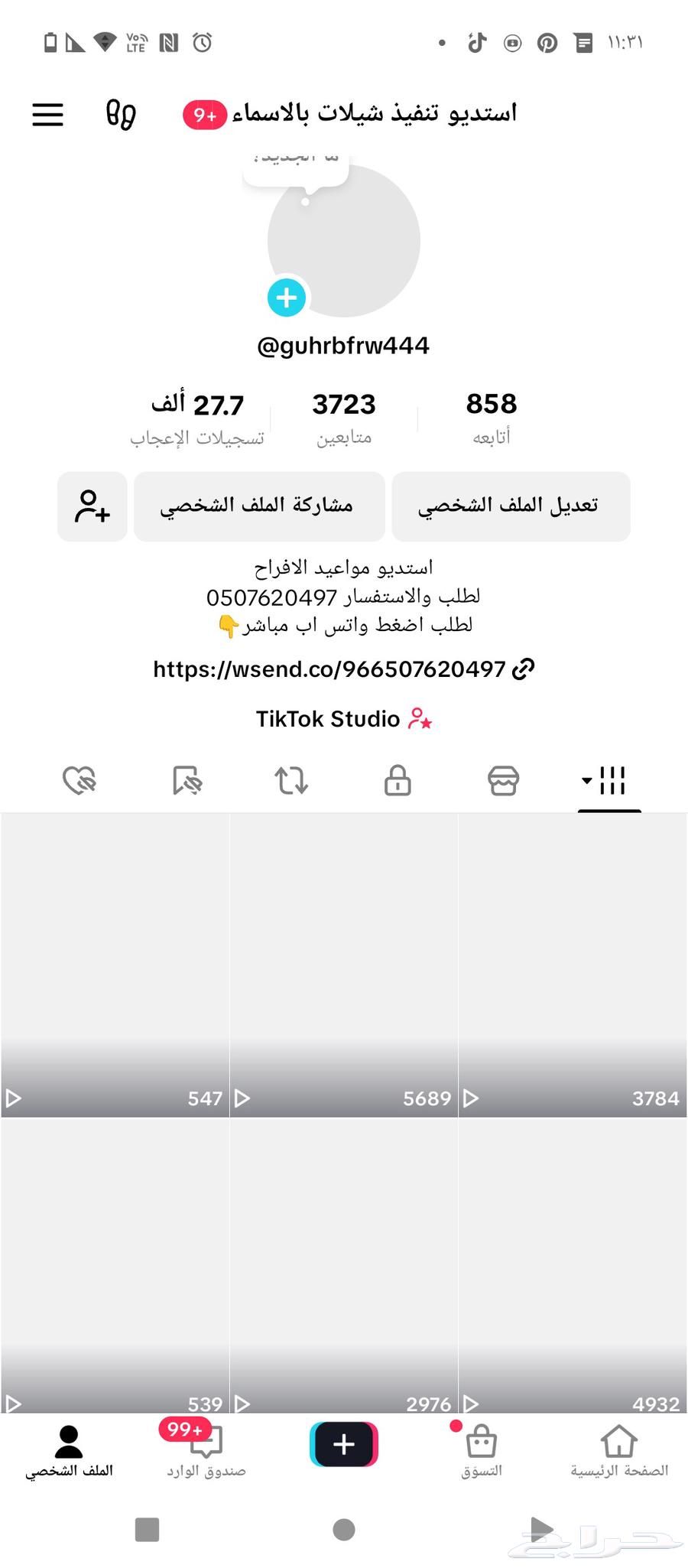Open the footprints profile views icon
This screenshot has width=688, height=1568.
coord(120,115)
